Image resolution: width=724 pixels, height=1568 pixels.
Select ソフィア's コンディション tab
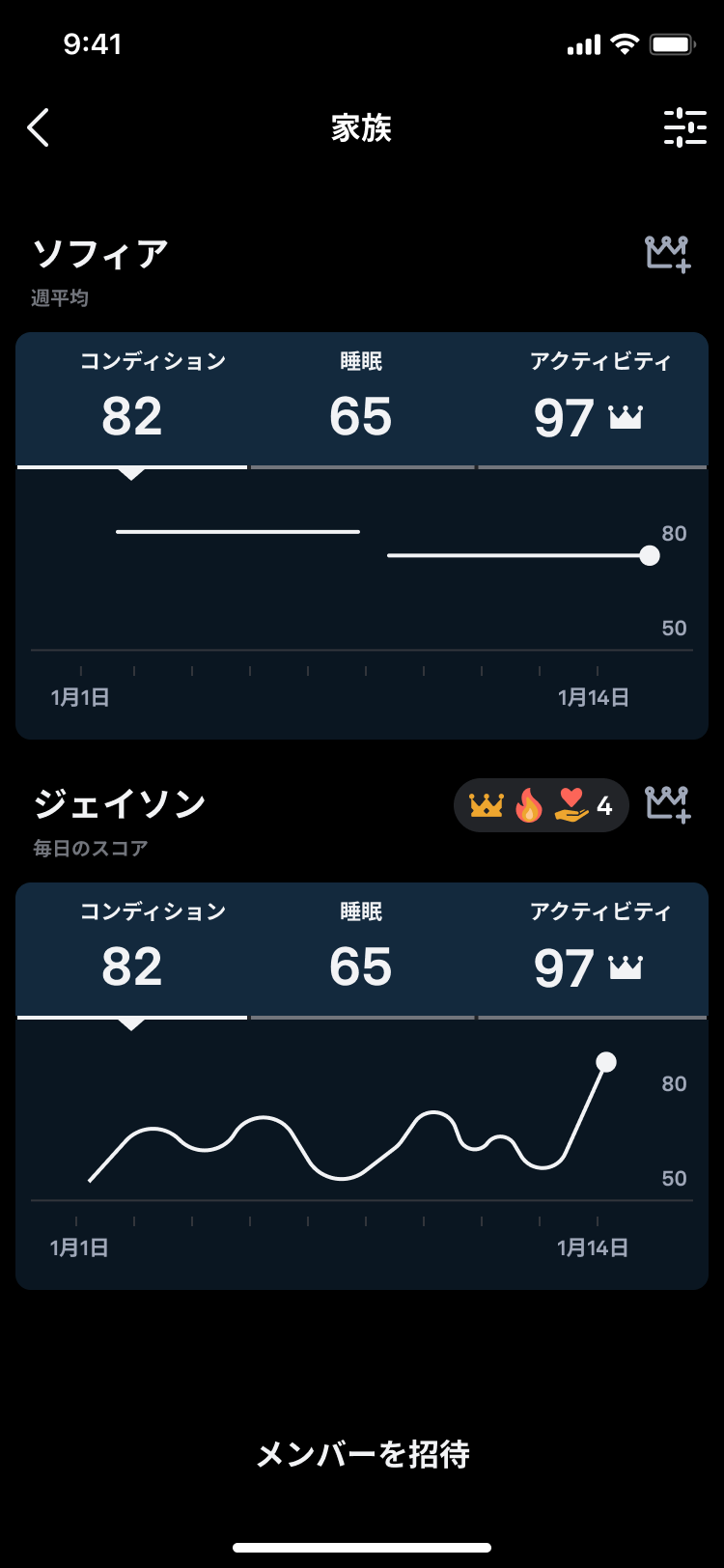pos(132,400)
